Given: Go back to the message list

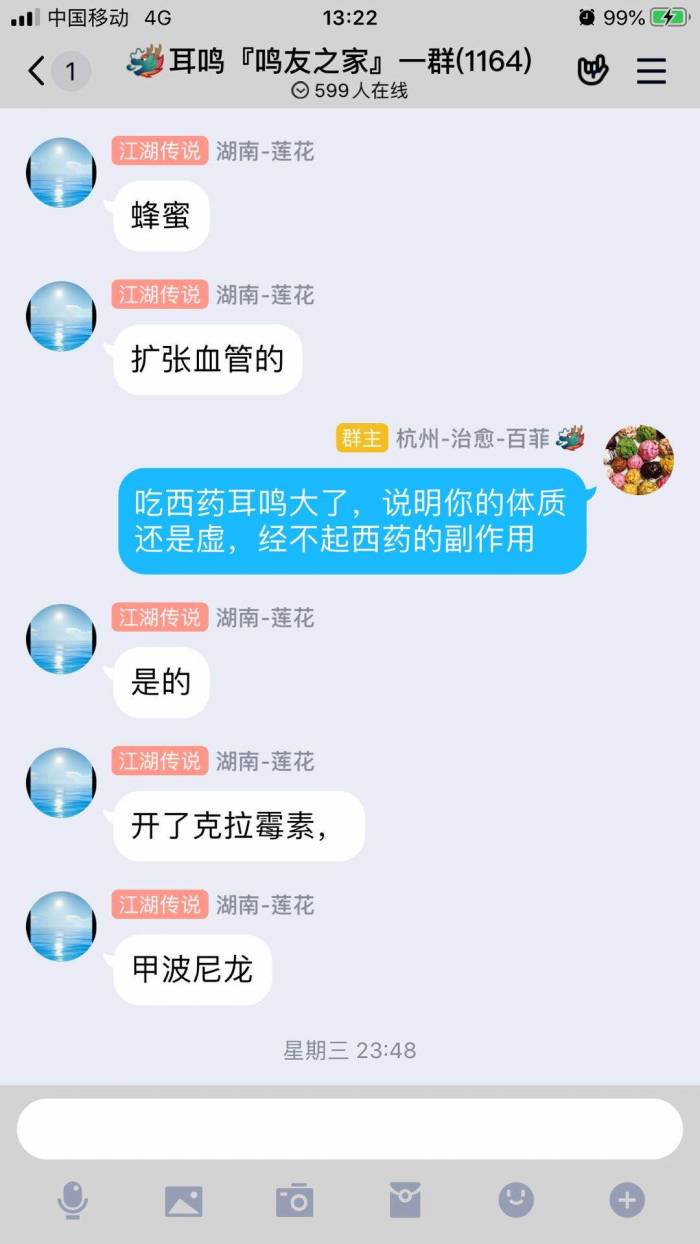Looking at the screenshot, I should pos(38,71).
